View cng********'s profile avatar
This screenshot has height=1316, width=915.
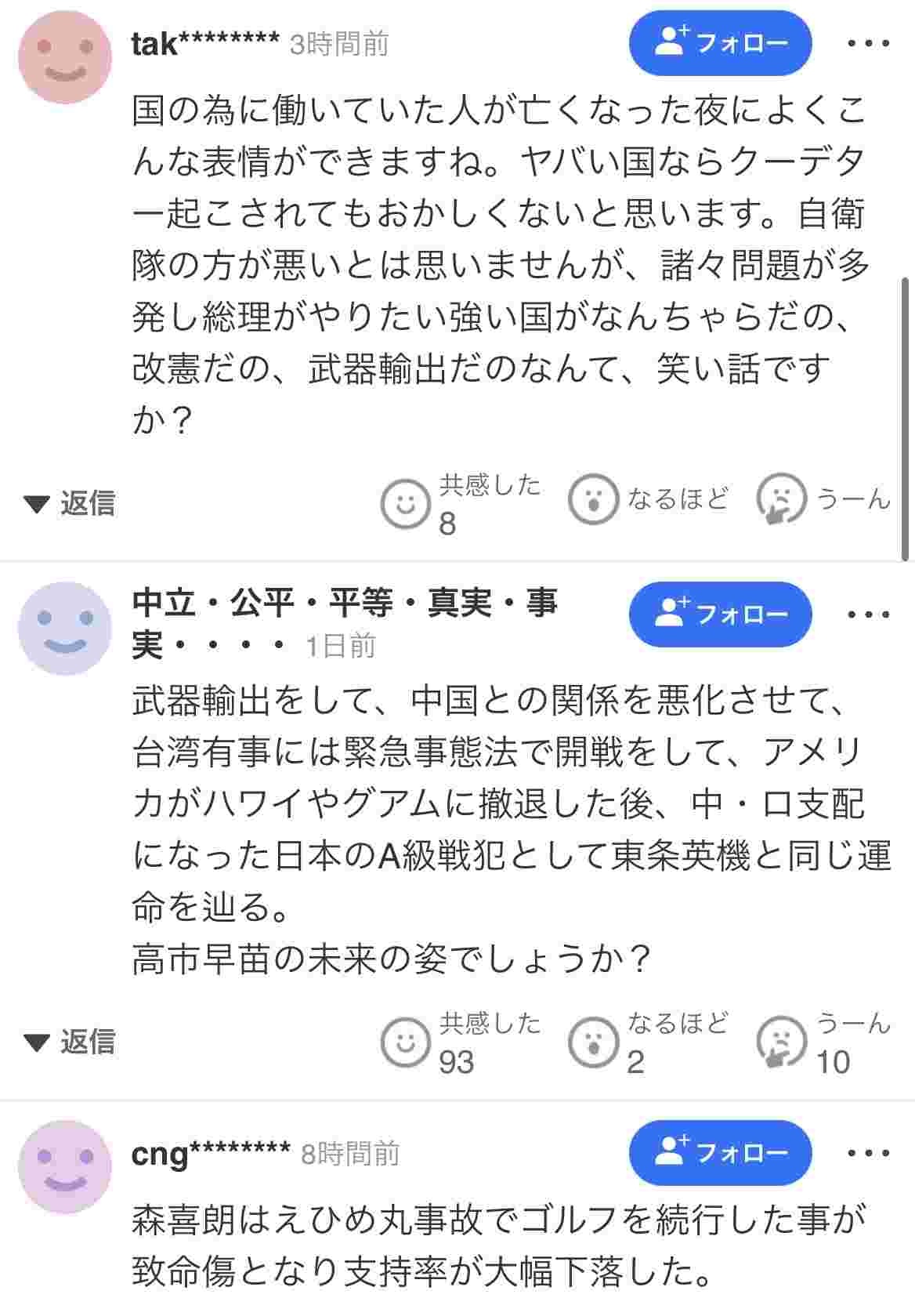[65, 1166]
